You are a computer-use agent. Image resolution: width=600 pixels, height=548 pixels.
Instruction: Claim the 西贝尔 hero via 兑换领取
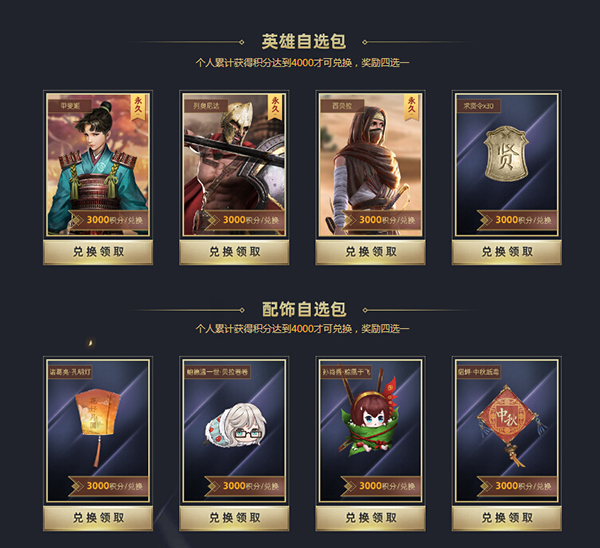370,252
